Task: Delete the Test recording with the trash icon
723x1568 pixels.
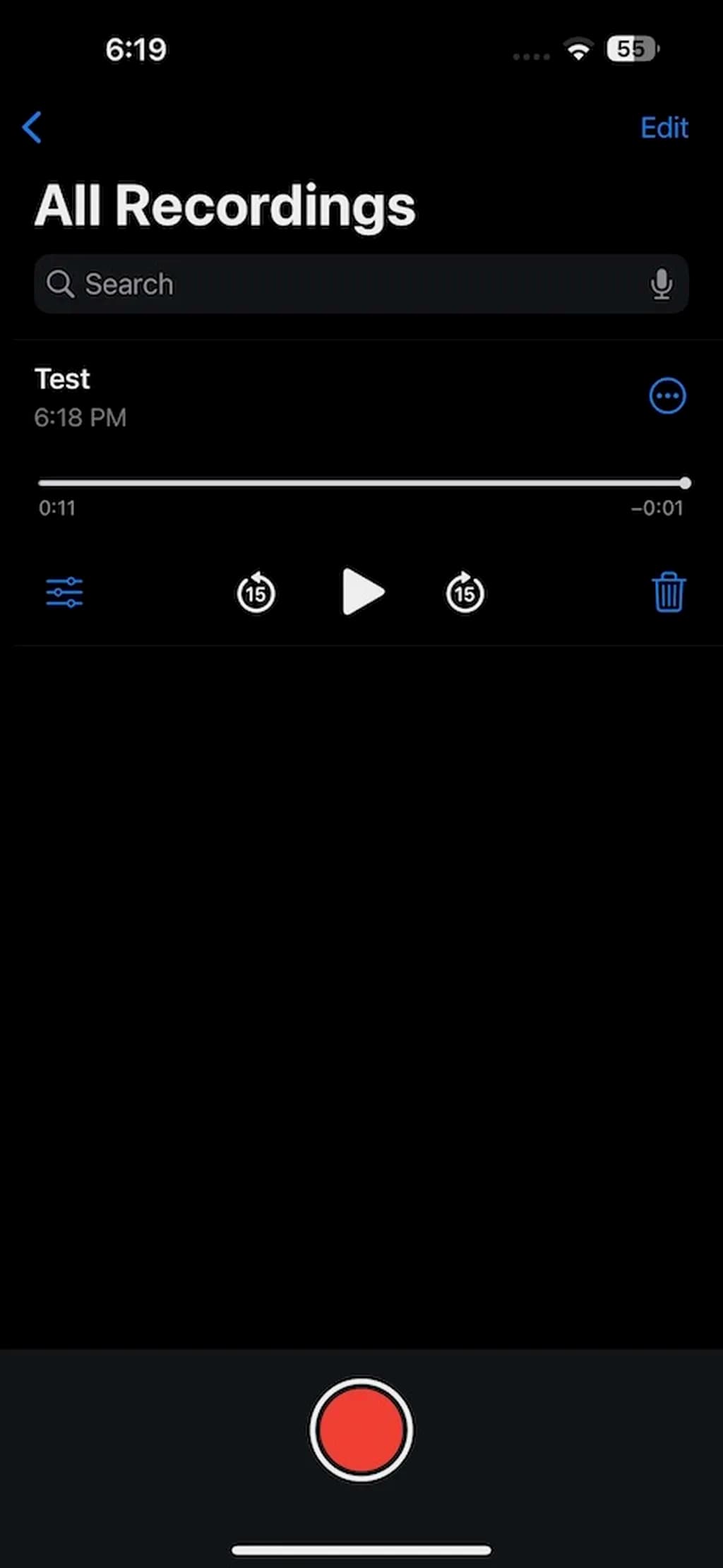Action: pos(668,592)
